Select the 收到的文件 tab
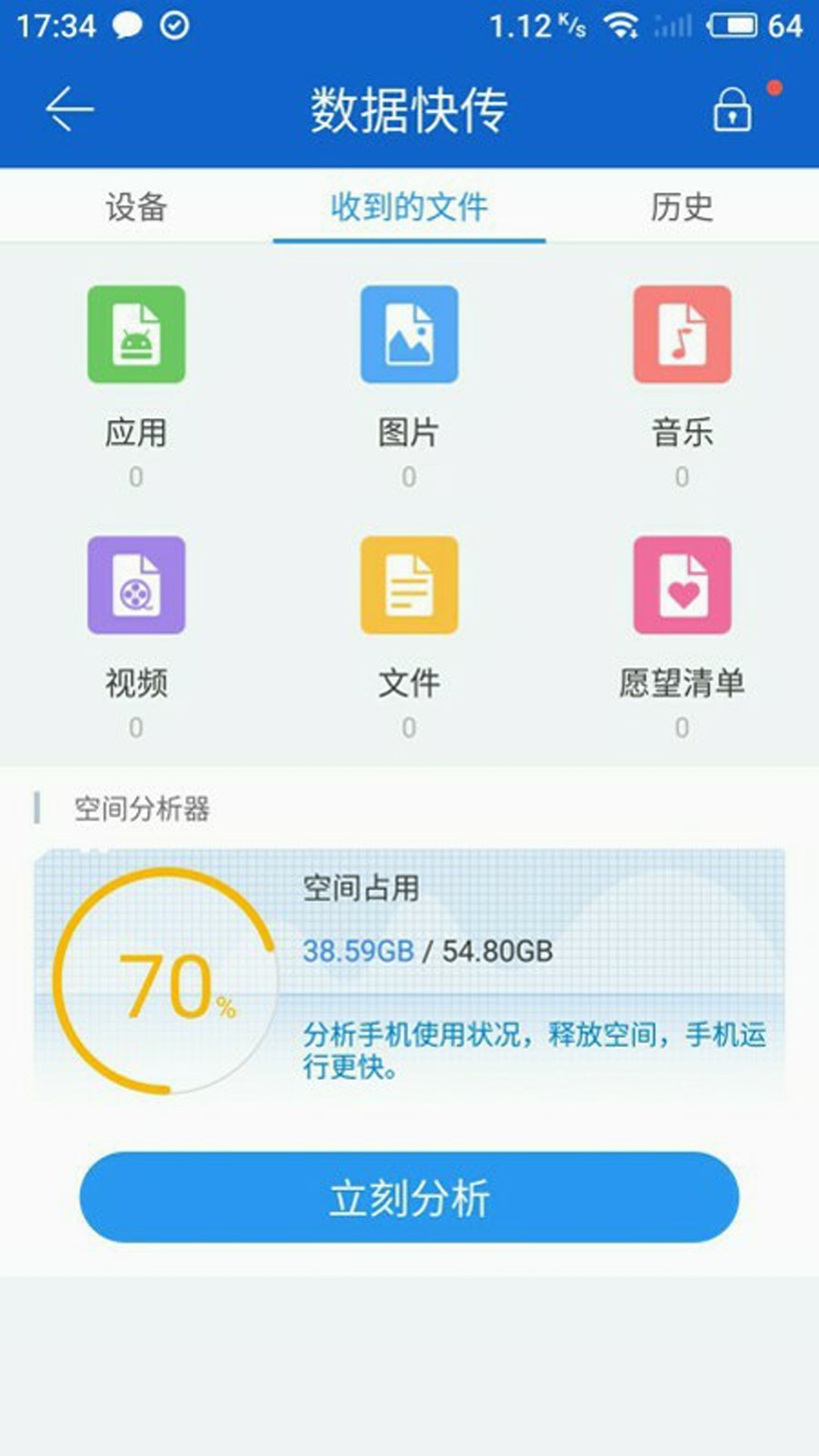This screenshot has height=1456, width=819. [x=409, y=206]
